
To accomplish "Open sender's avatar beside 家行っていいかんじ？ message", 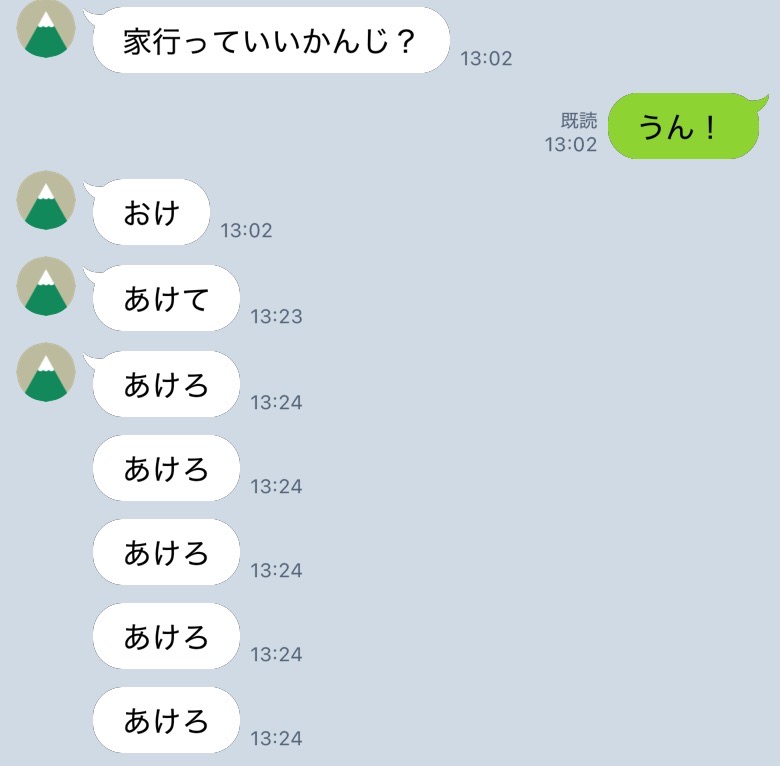I will coord(46,29).
